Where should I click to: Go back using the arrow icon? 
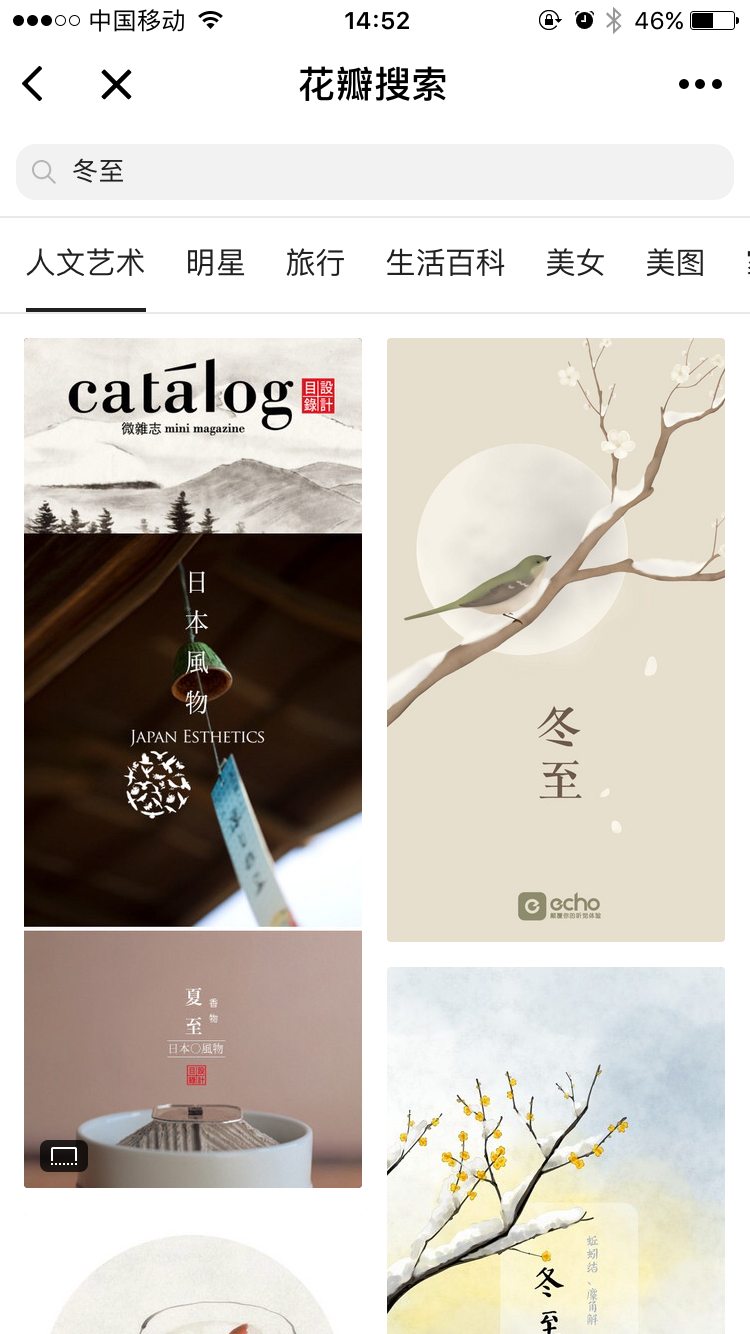(x=33, y=84)
